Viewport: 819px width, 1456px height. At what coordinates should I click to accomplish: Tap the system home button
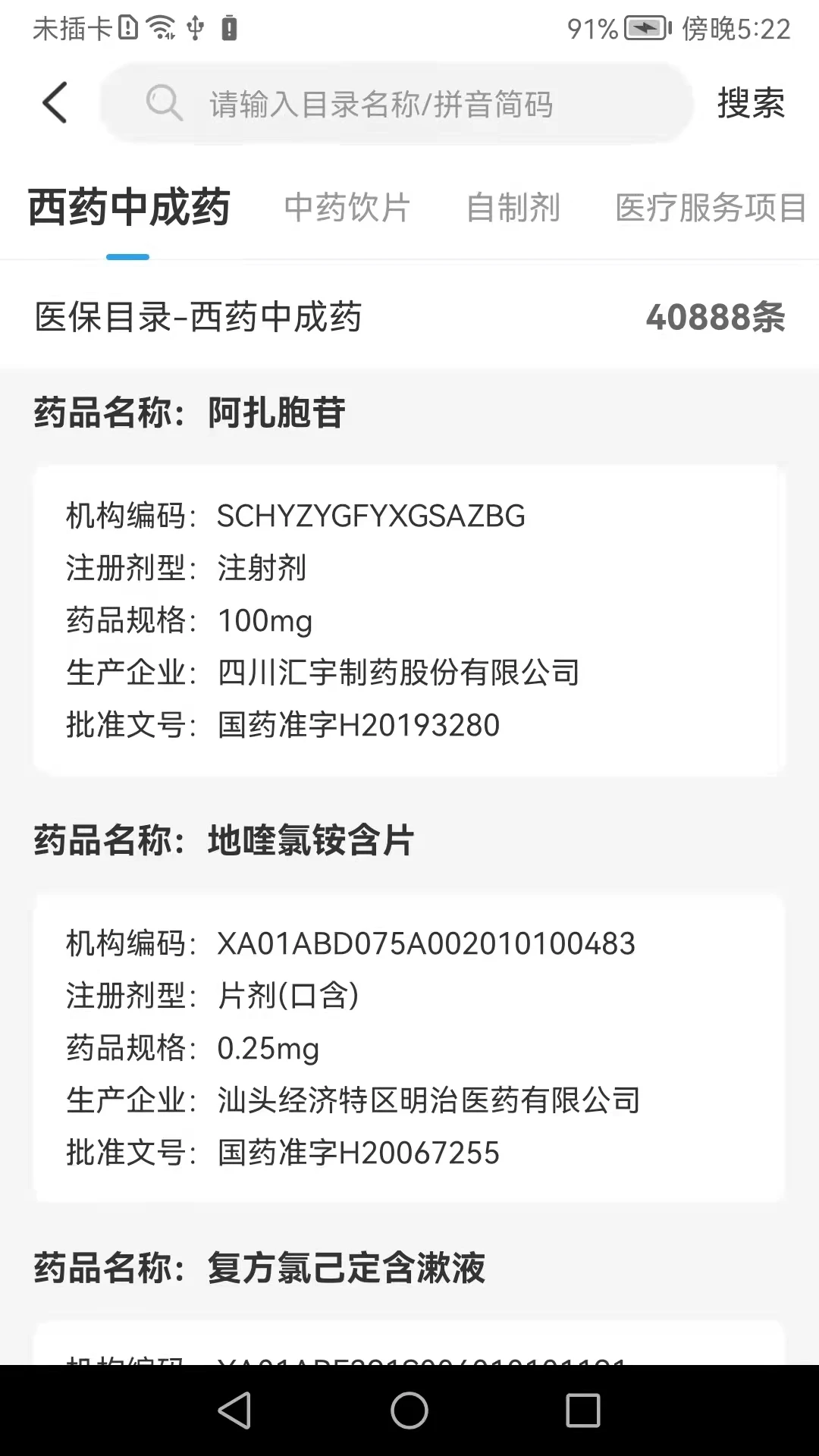409,1410
